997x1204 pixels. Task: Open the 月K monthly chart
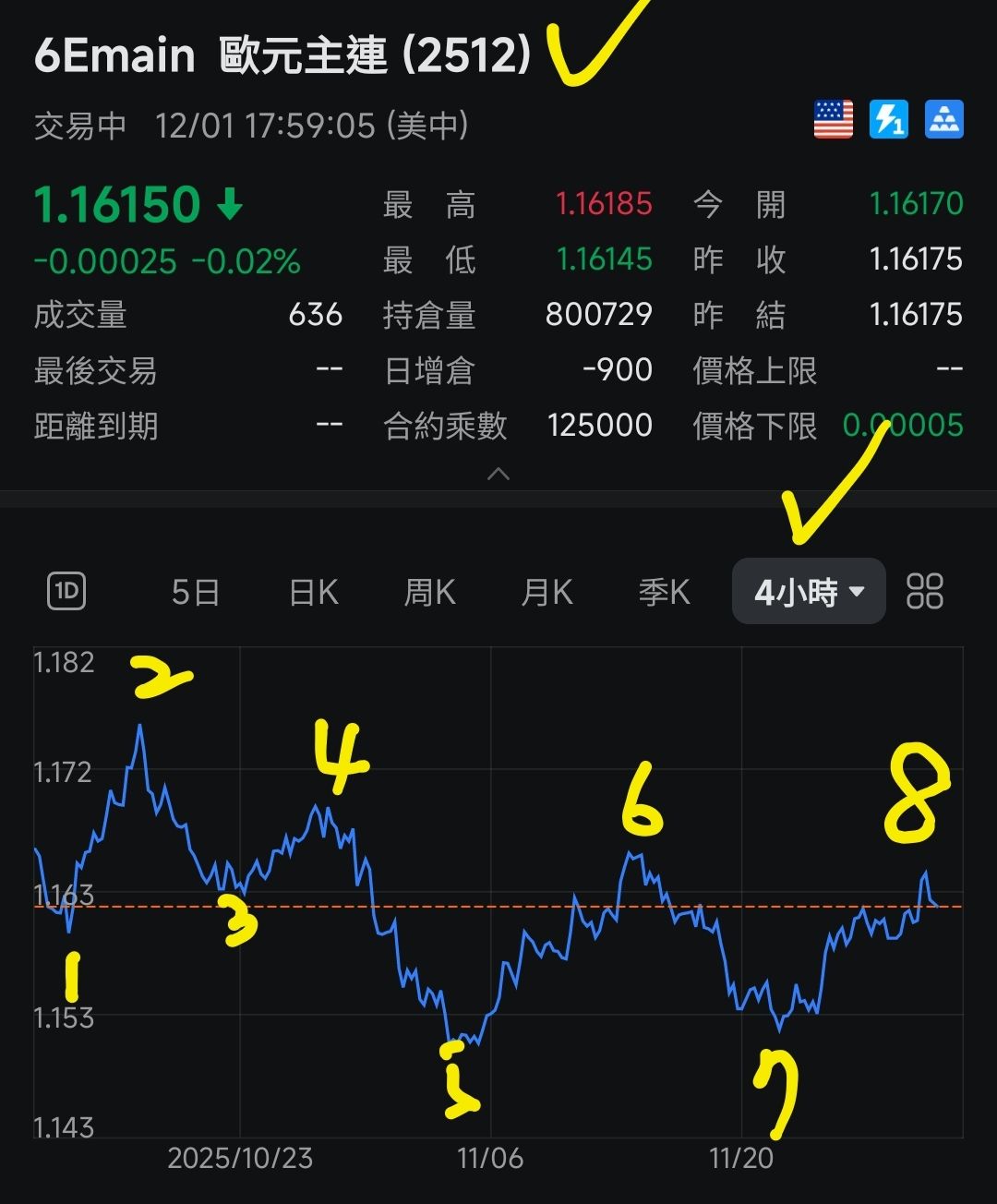(547, 592)
